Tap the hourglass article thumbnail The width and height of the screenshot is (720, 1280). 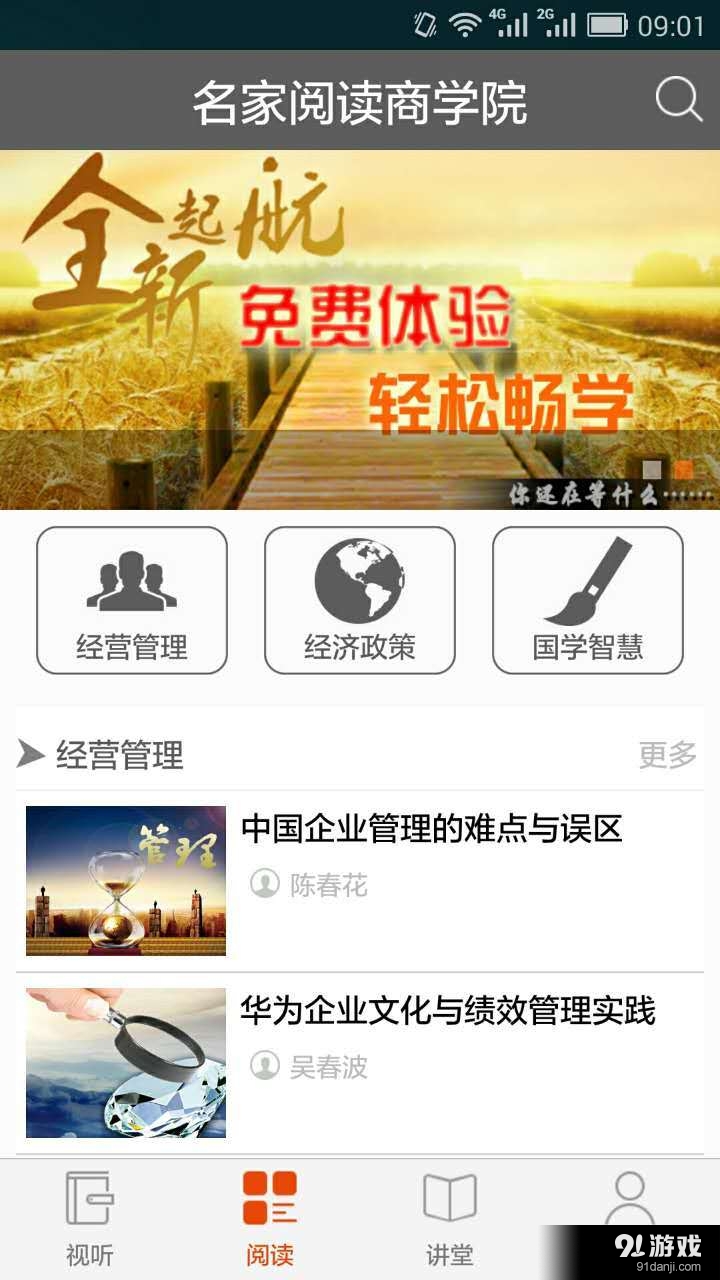(125, 881)
